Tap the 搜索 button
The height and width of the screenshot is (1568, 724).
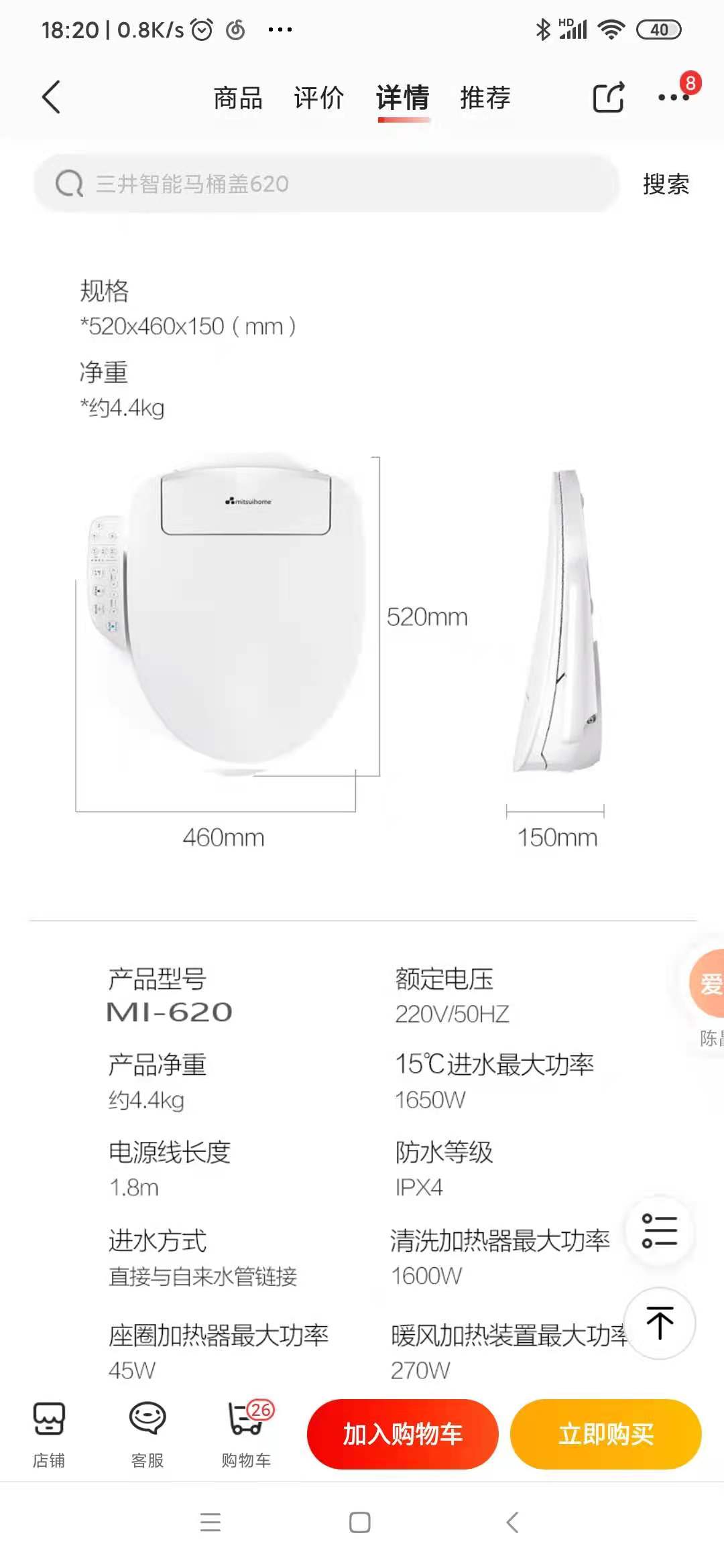pos(666,184)
